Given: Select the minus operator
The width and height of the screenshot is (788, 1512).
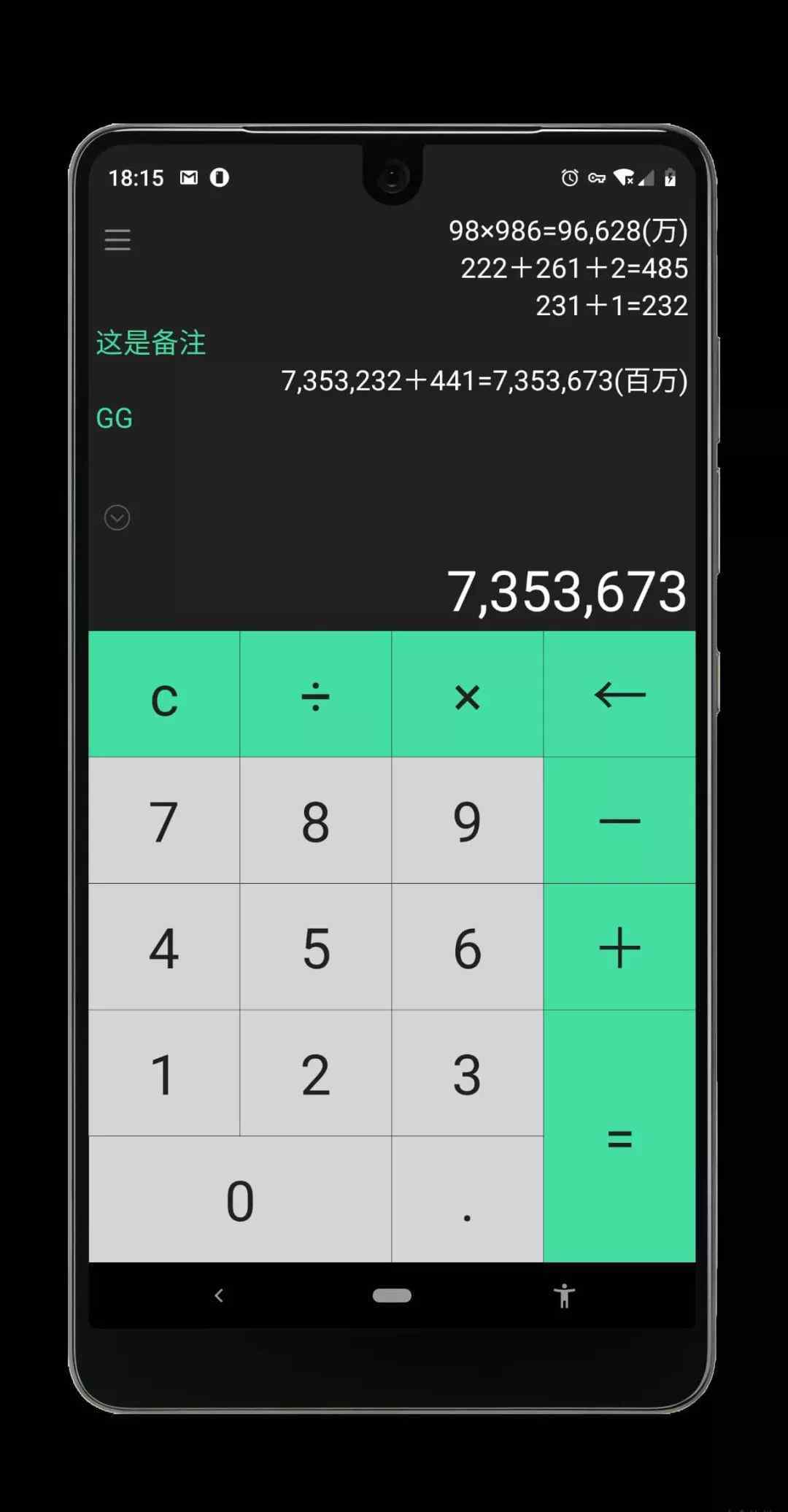Looking at the screenshot, I should click(619, 821).
